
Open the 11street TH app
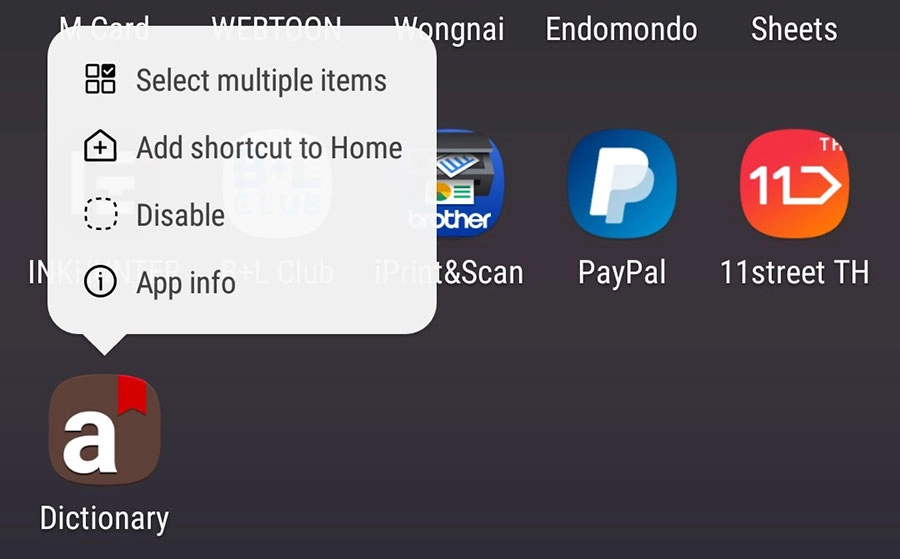pos(794,185)
